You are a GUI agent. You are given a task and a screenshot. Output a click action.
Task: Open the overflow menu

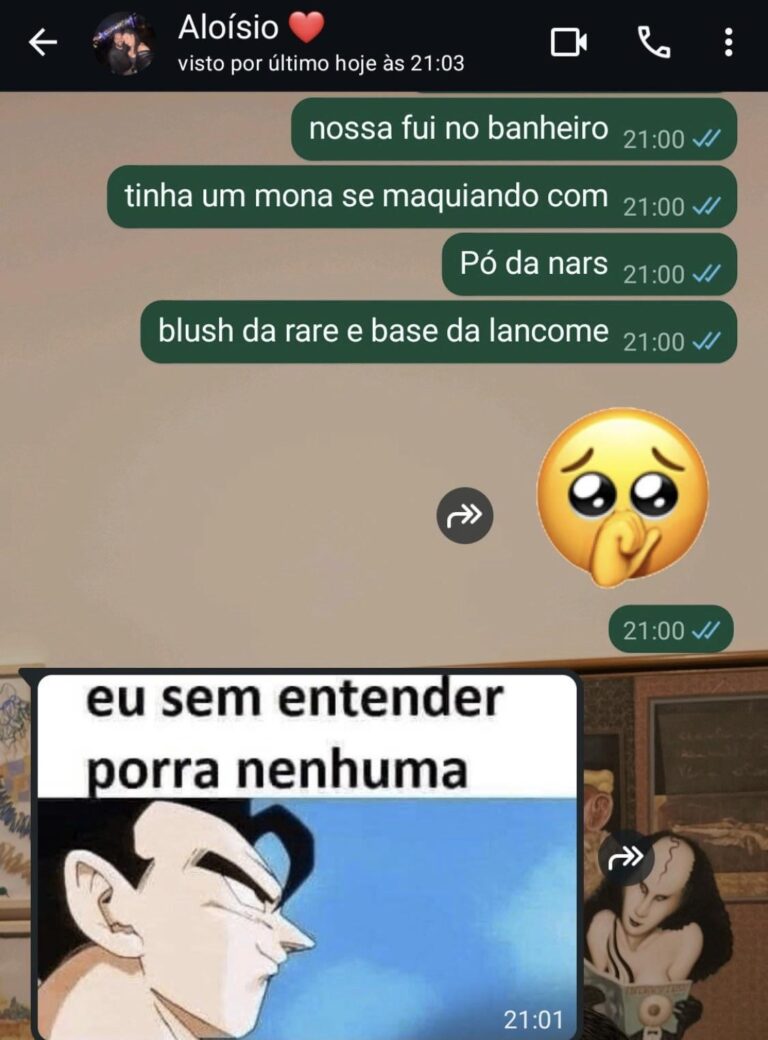[x=728, y=42]
